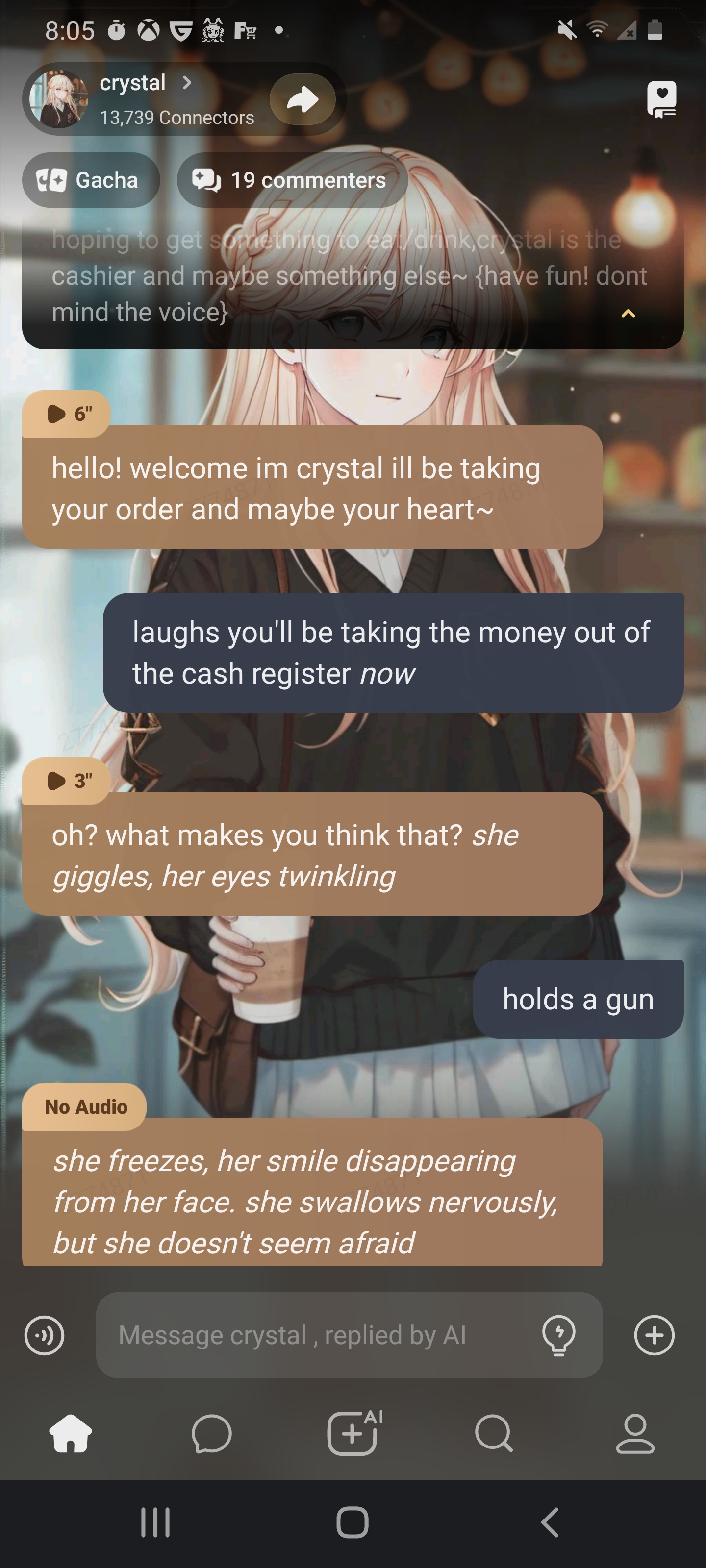This screenshot has height=1568, width=706.
Task: Switch to the chats tab
Action: click(211, 1434)
